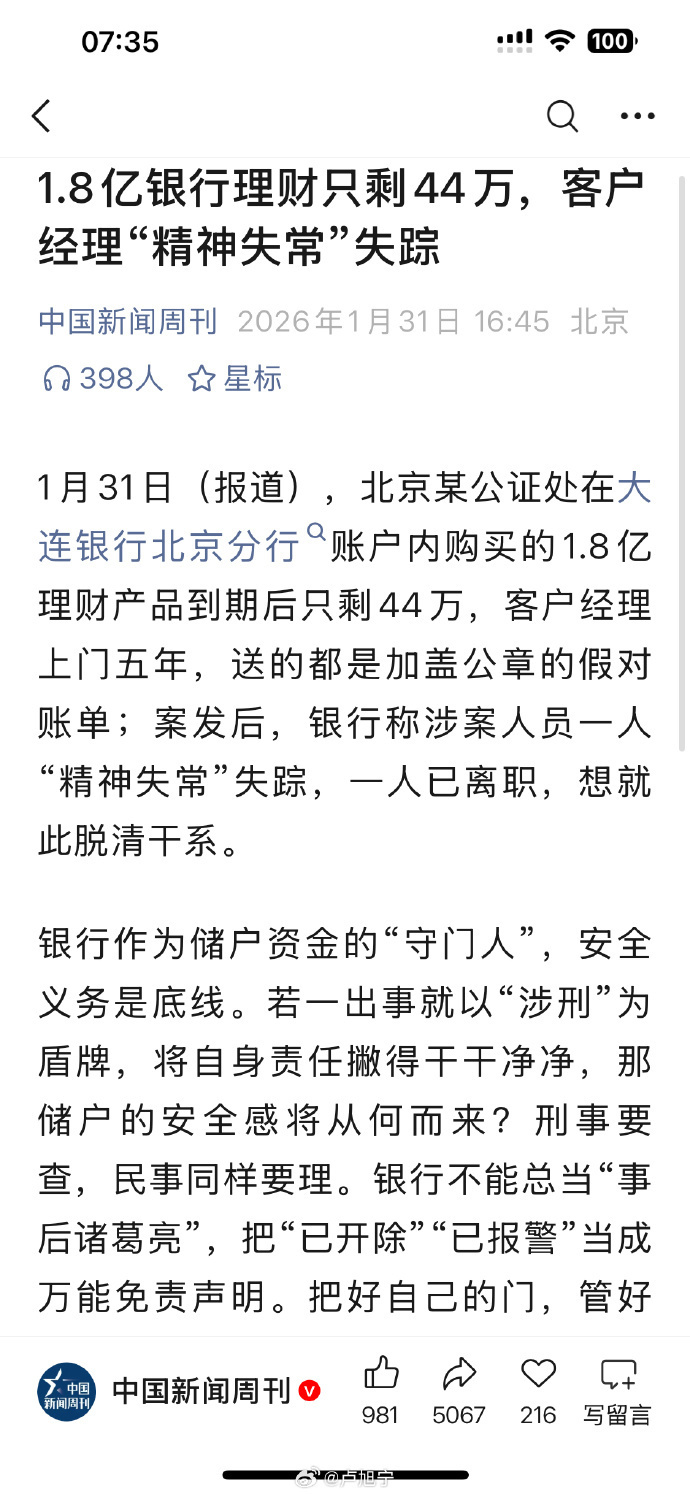Open the three-dot overflow menu
The image size is (690, 1494).
pos(637,116)
